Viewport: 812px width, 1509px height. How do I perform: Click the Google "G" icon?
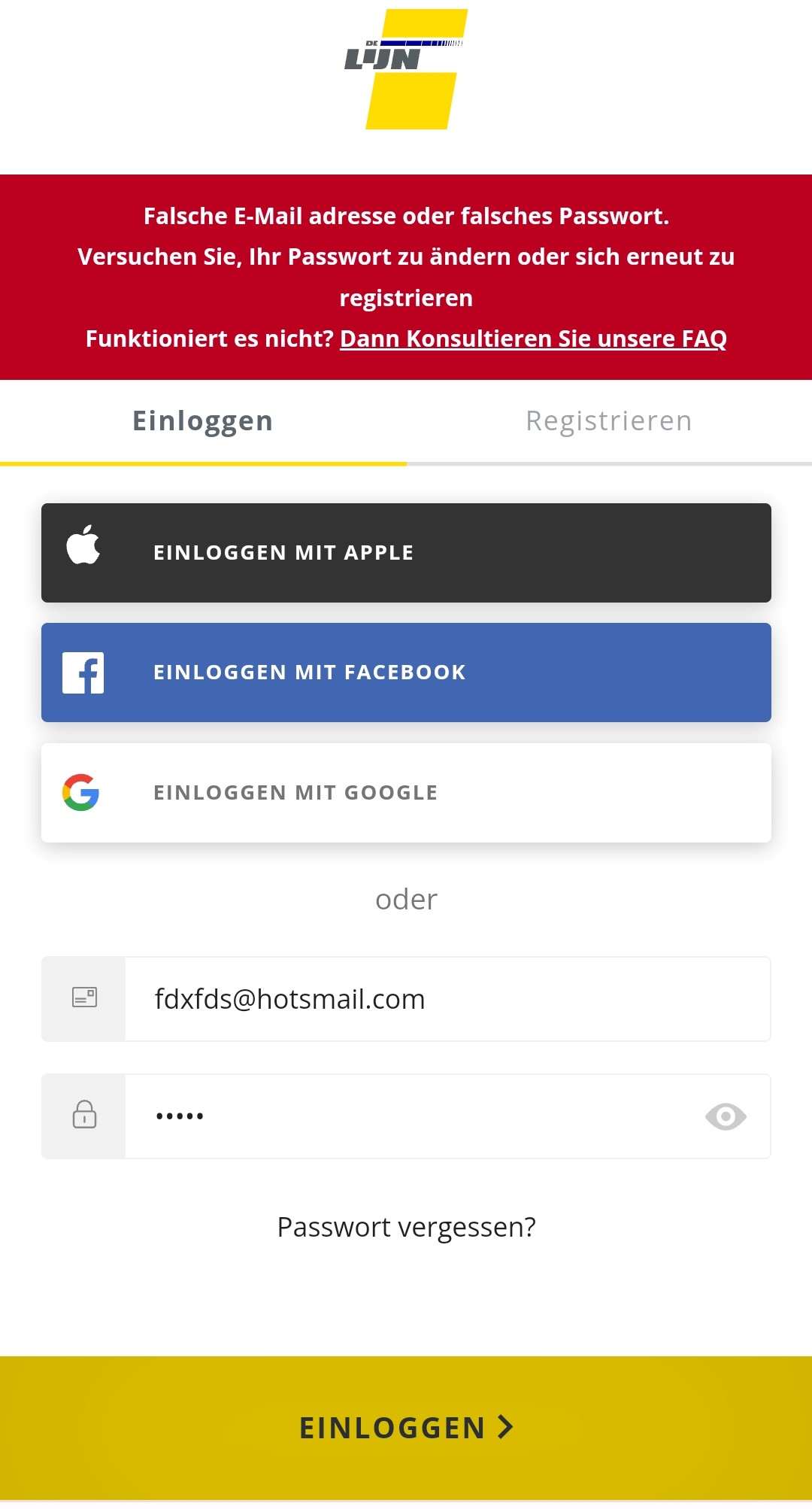tap(83, 792)
